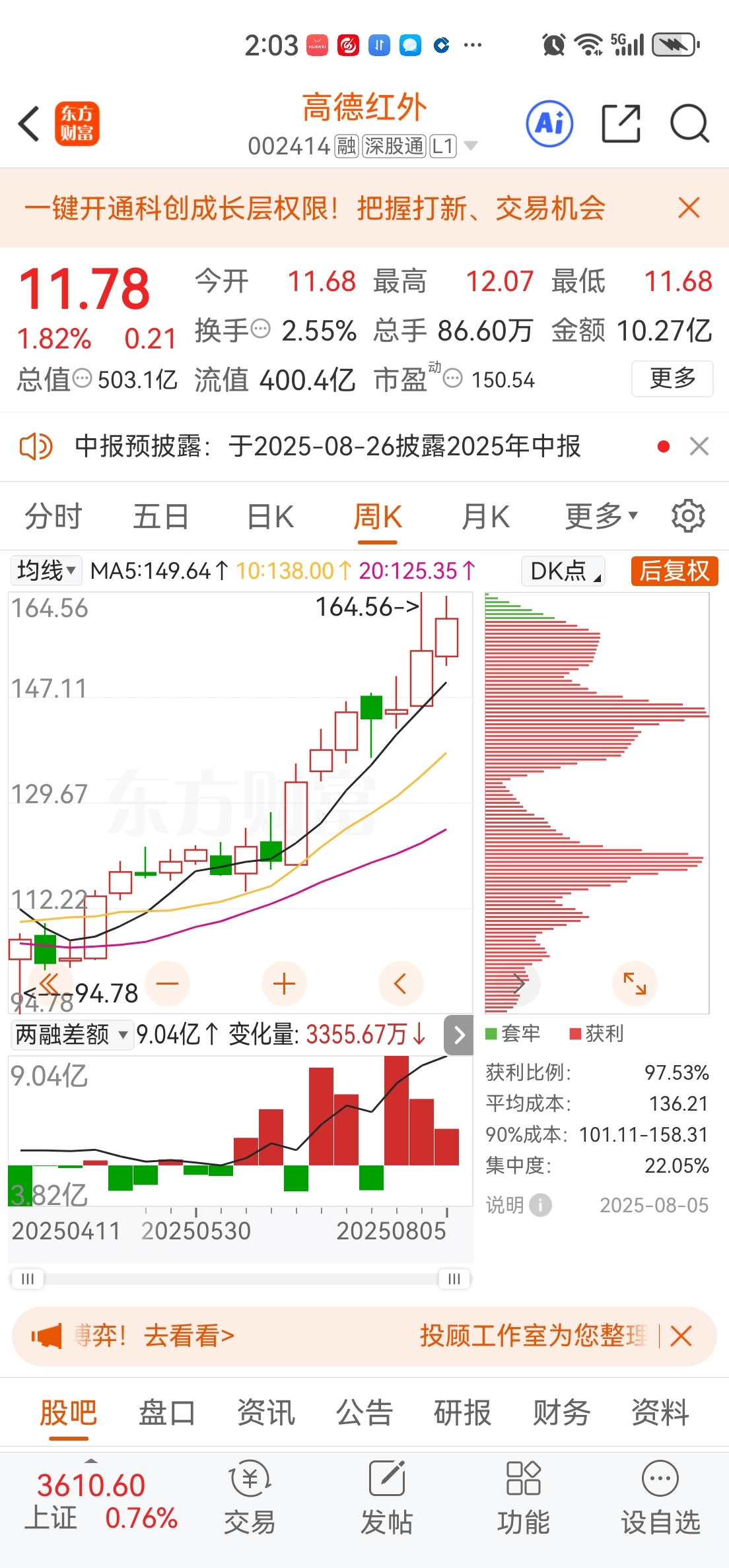
Task: Switch to the 日K chart tab
Action: [270, 517]
